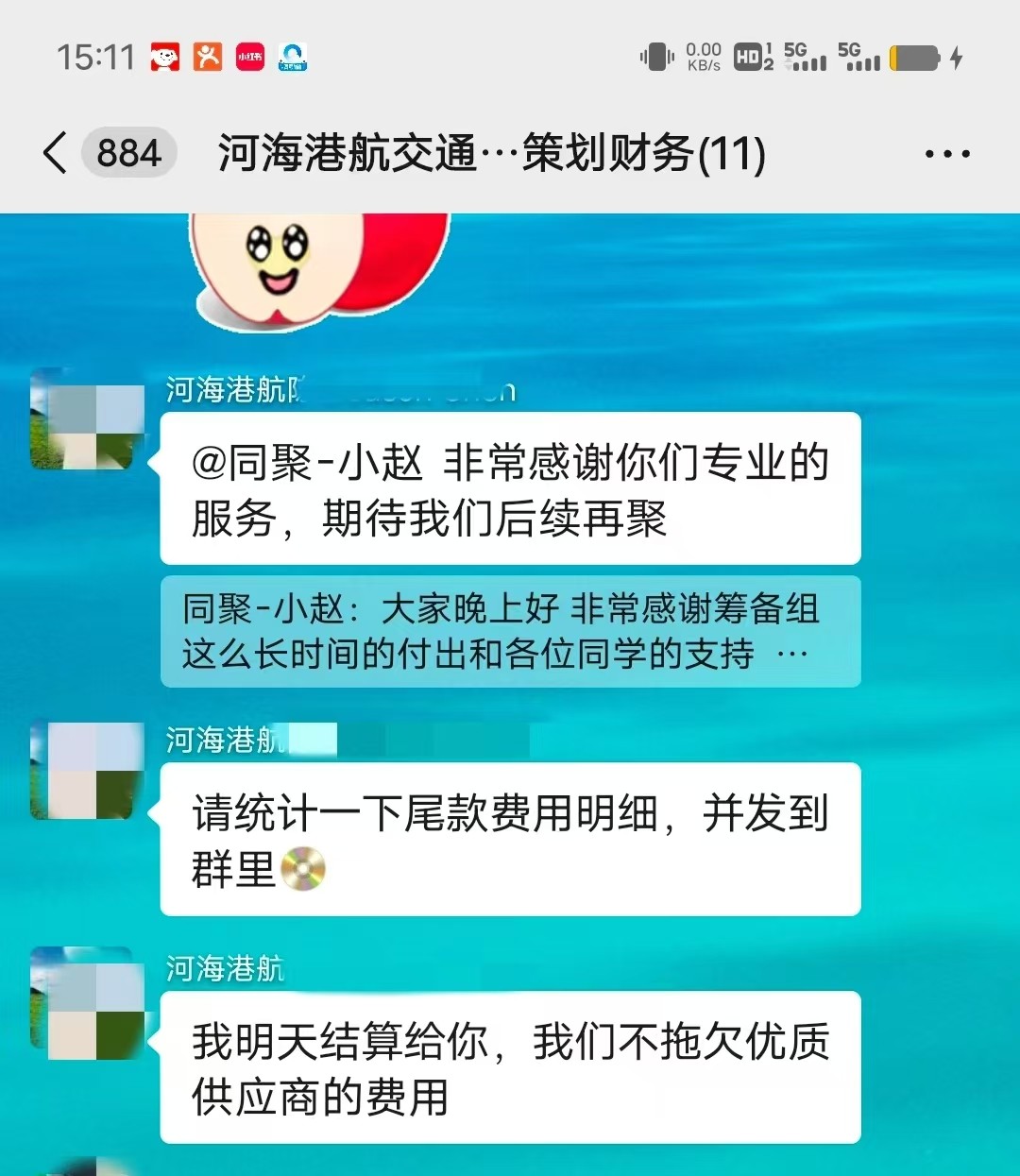This screenshot has width=1020, height=1176.
Task: Open the group chat overflow menu
Action: point(946,153)
